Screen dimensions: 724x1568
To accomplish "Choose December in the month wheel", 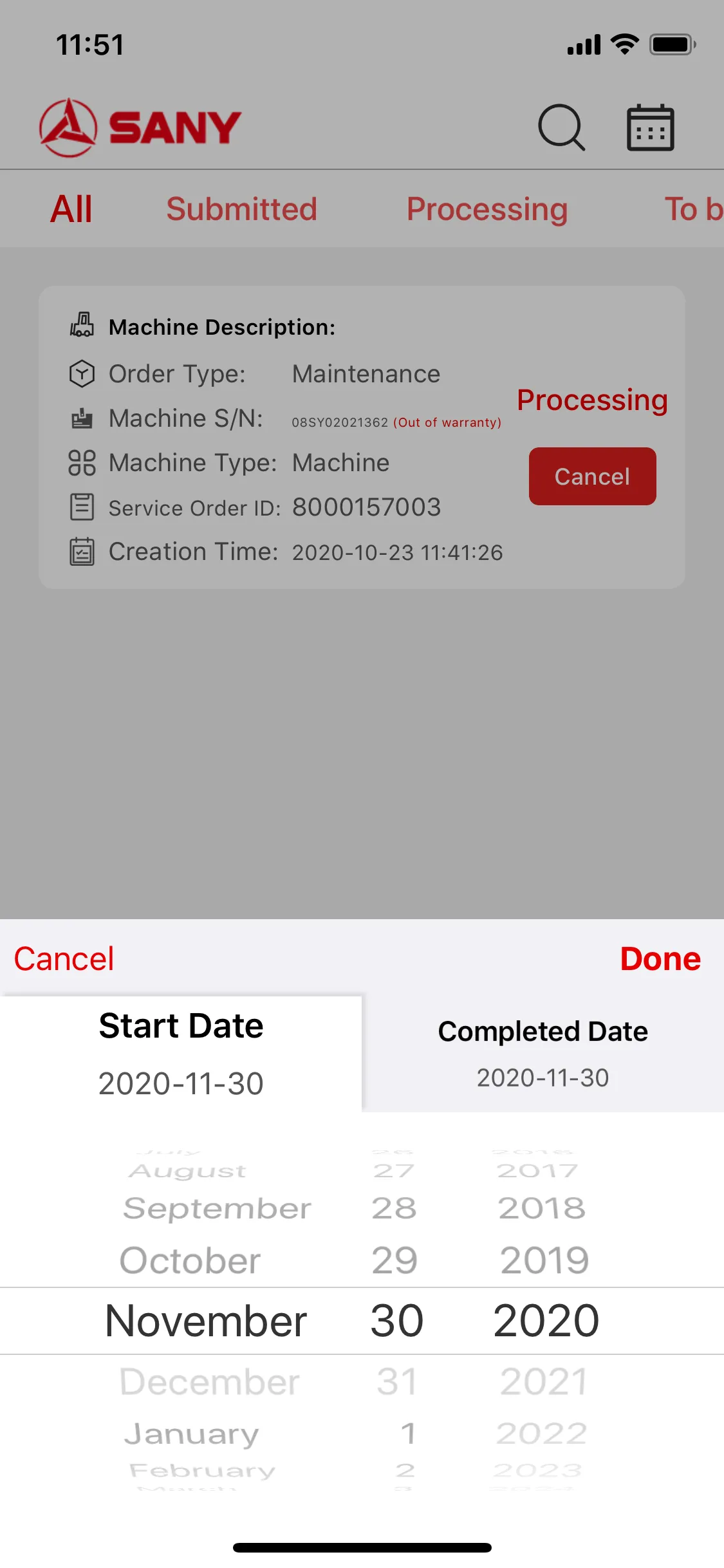I will pyautogui.click(x=209, y=1381).
